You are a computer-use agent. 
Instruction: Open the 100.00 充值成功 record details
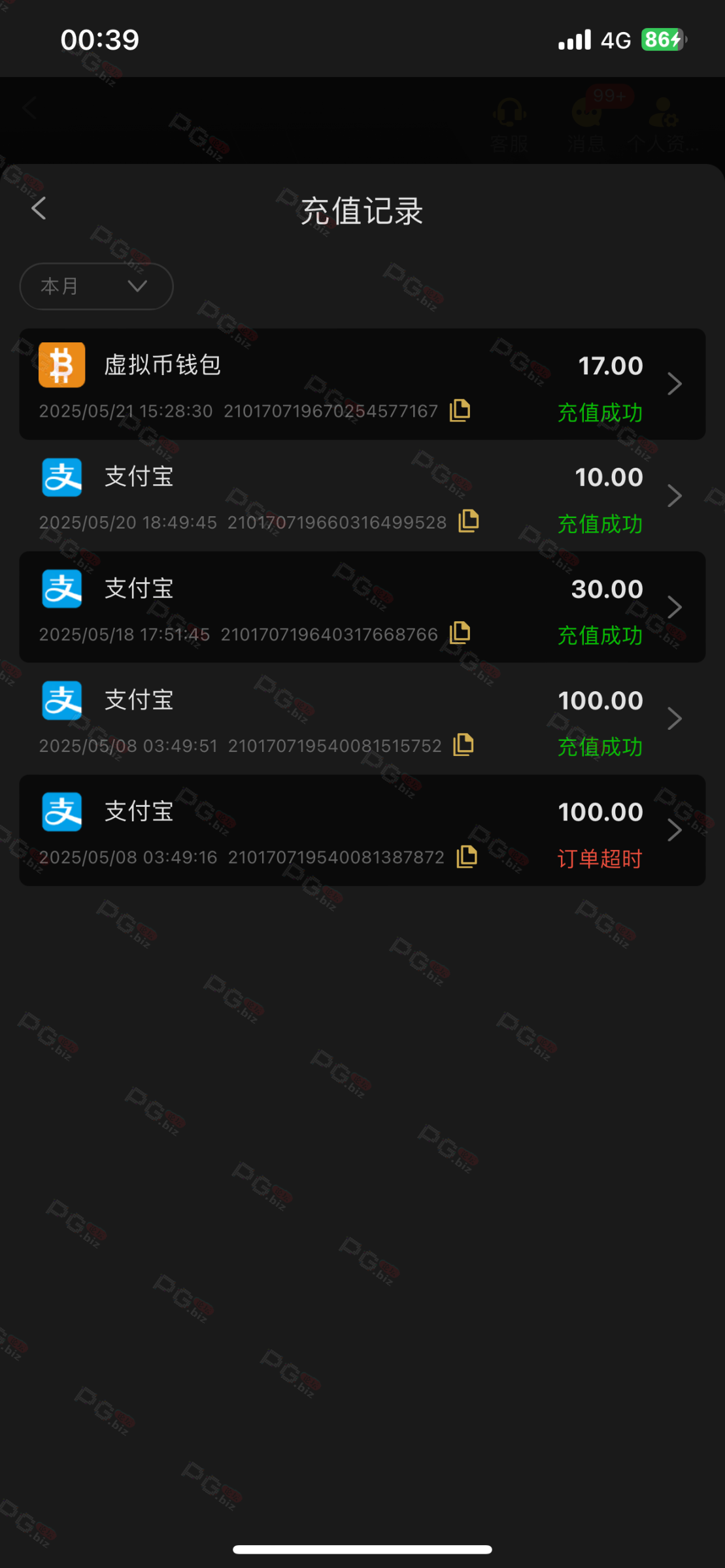(362, 719)
